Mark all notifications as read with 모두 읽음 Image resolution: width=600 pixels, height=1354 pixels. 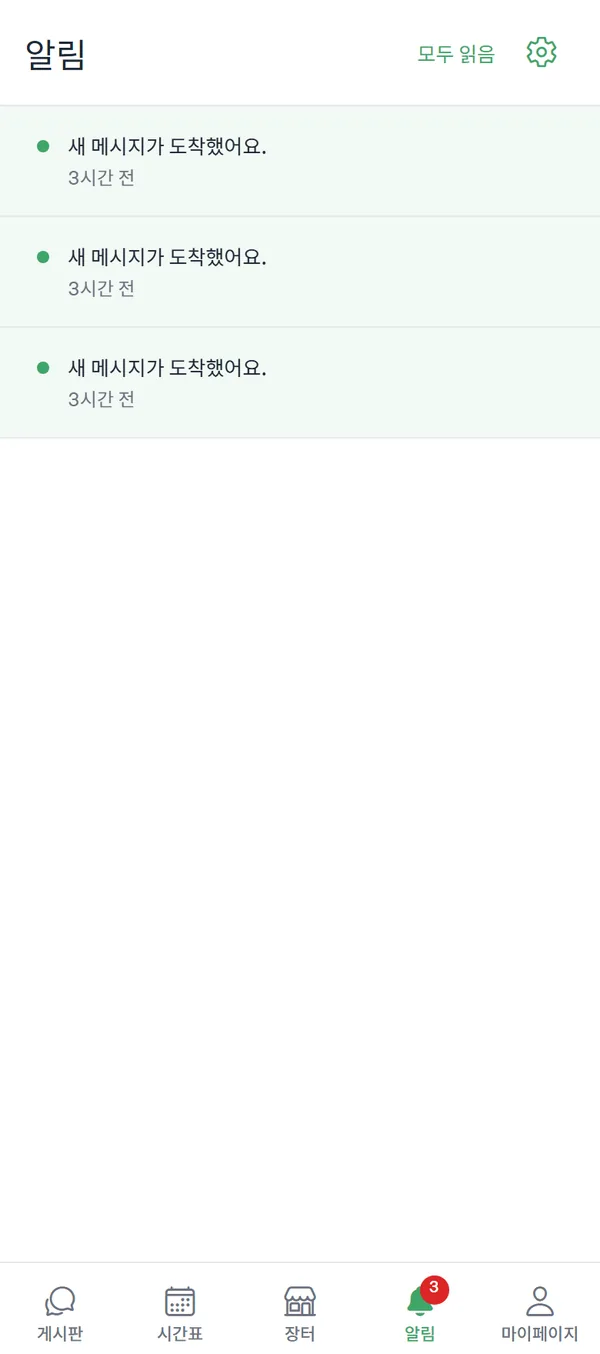(x=456, y=54)
